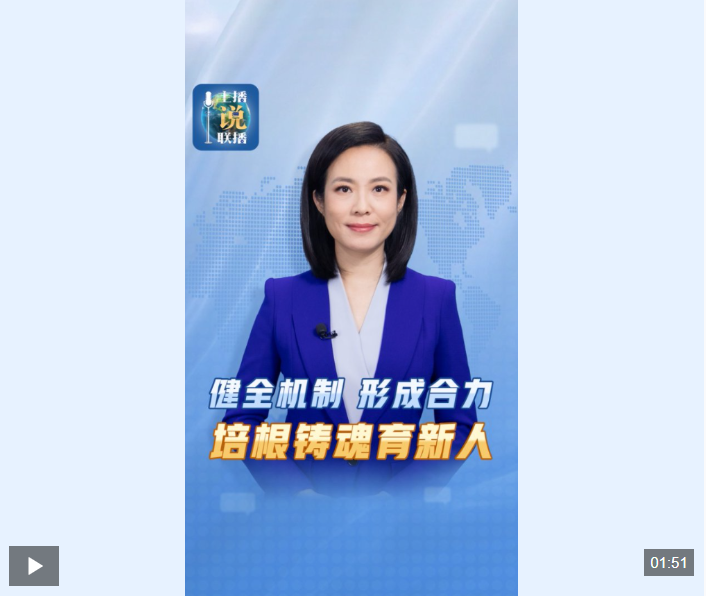Play the video with the play button
706x596 pixels.
(34, 566)
